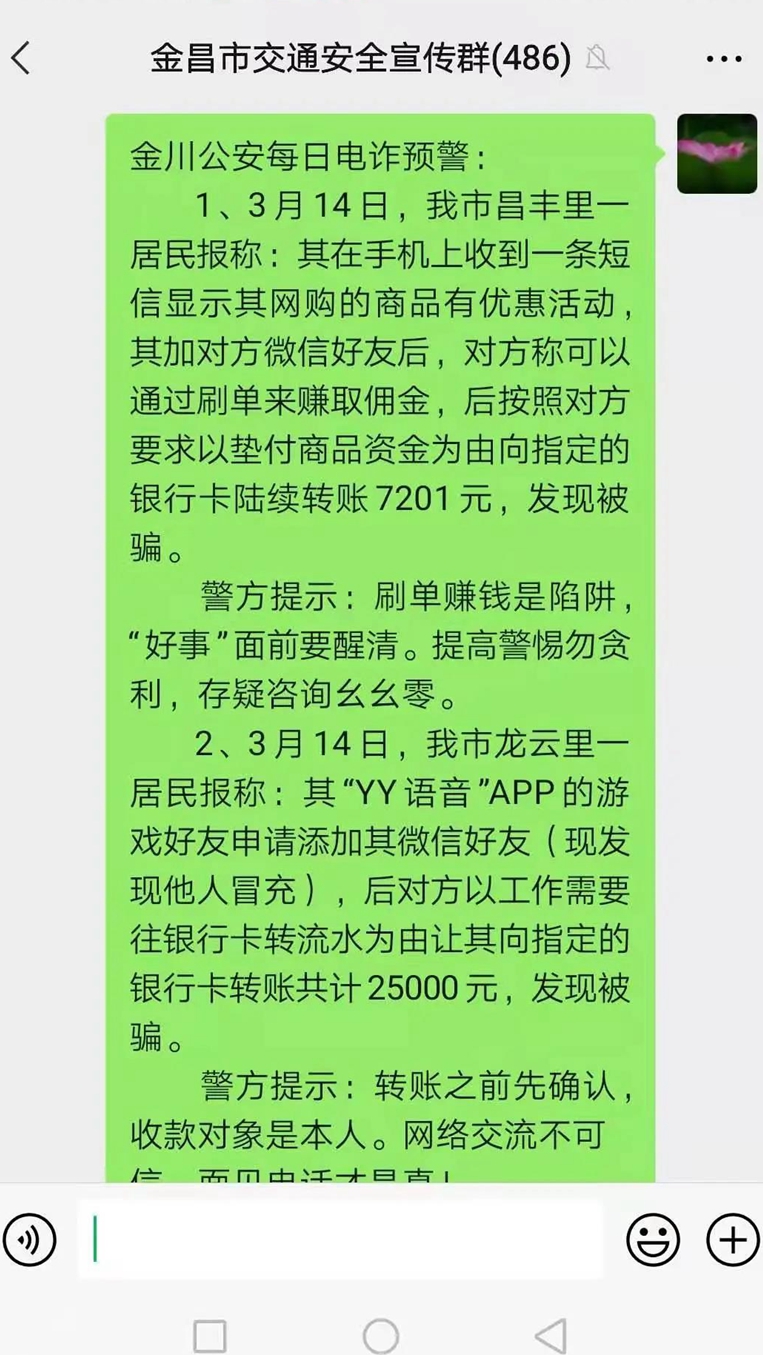Go back from the group chat

tap(22, 59)
